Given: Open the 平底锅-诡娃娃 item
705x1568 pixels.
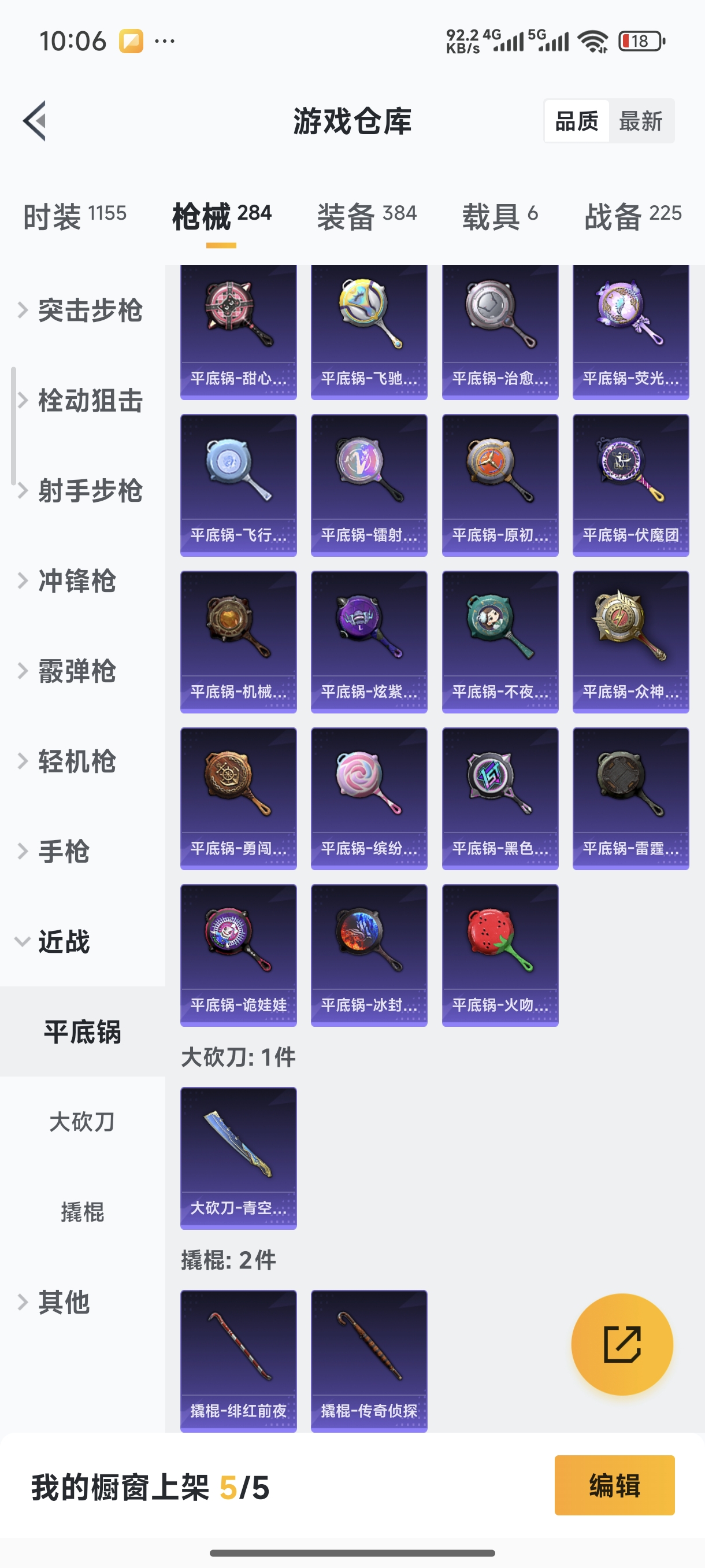Looking at the screenshot, I should (x=239, y=955).
